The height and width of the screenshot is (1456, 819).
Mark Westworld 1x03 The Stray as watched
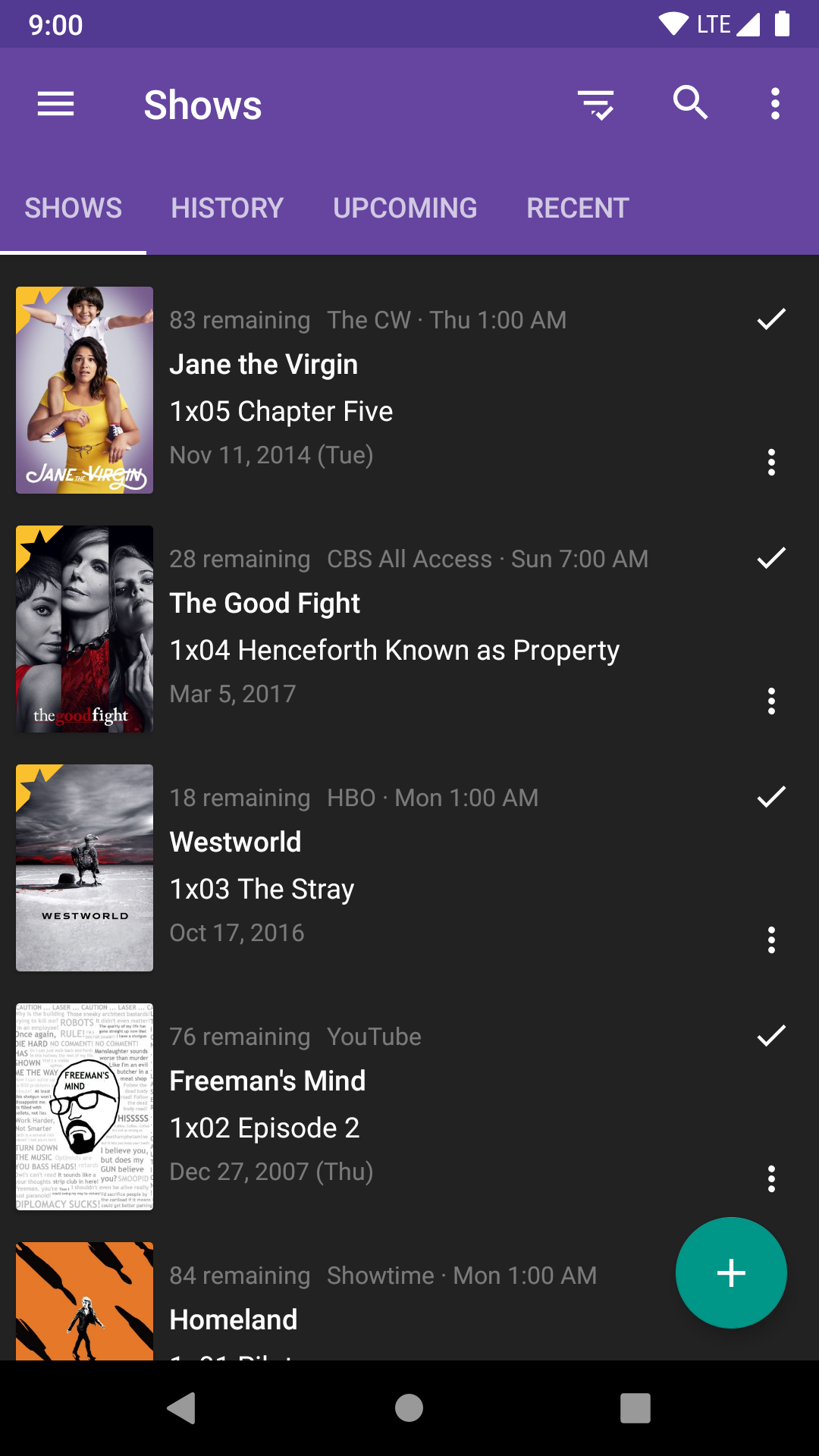(x=771, y=797)
